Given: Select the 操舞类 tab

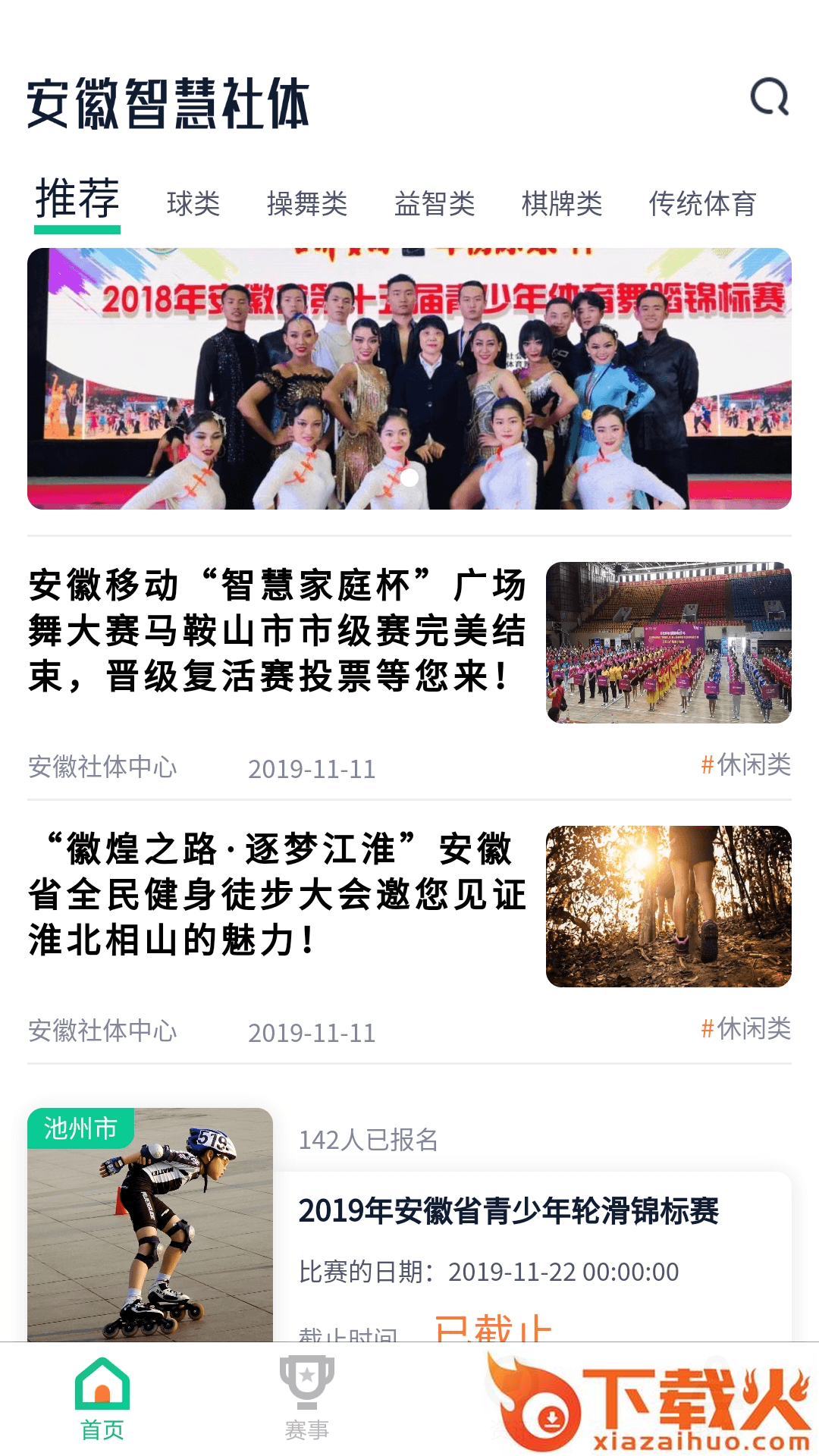Looking at the screenshot, I should 307,203.
